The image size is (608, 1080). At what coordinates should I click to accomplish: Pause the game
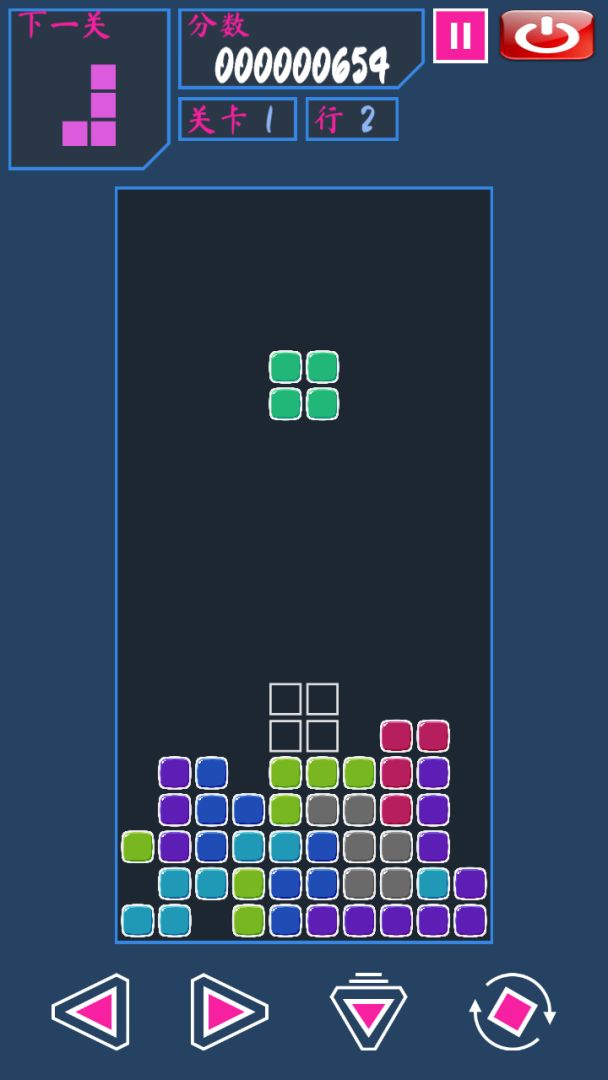pos(460,36)
